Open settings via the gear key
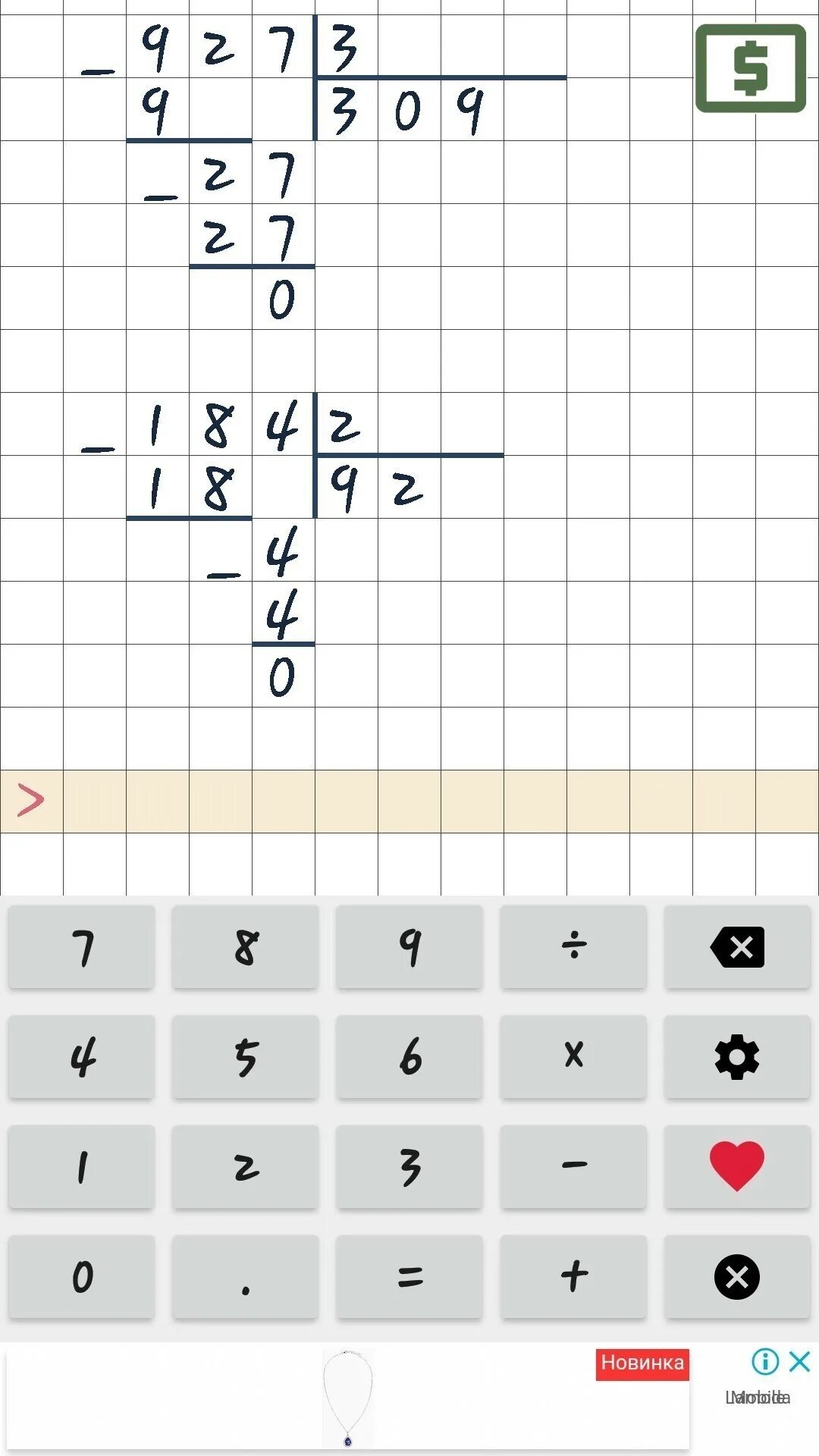This screenshot has width=819, height=1456. (x=737, y=1056)
